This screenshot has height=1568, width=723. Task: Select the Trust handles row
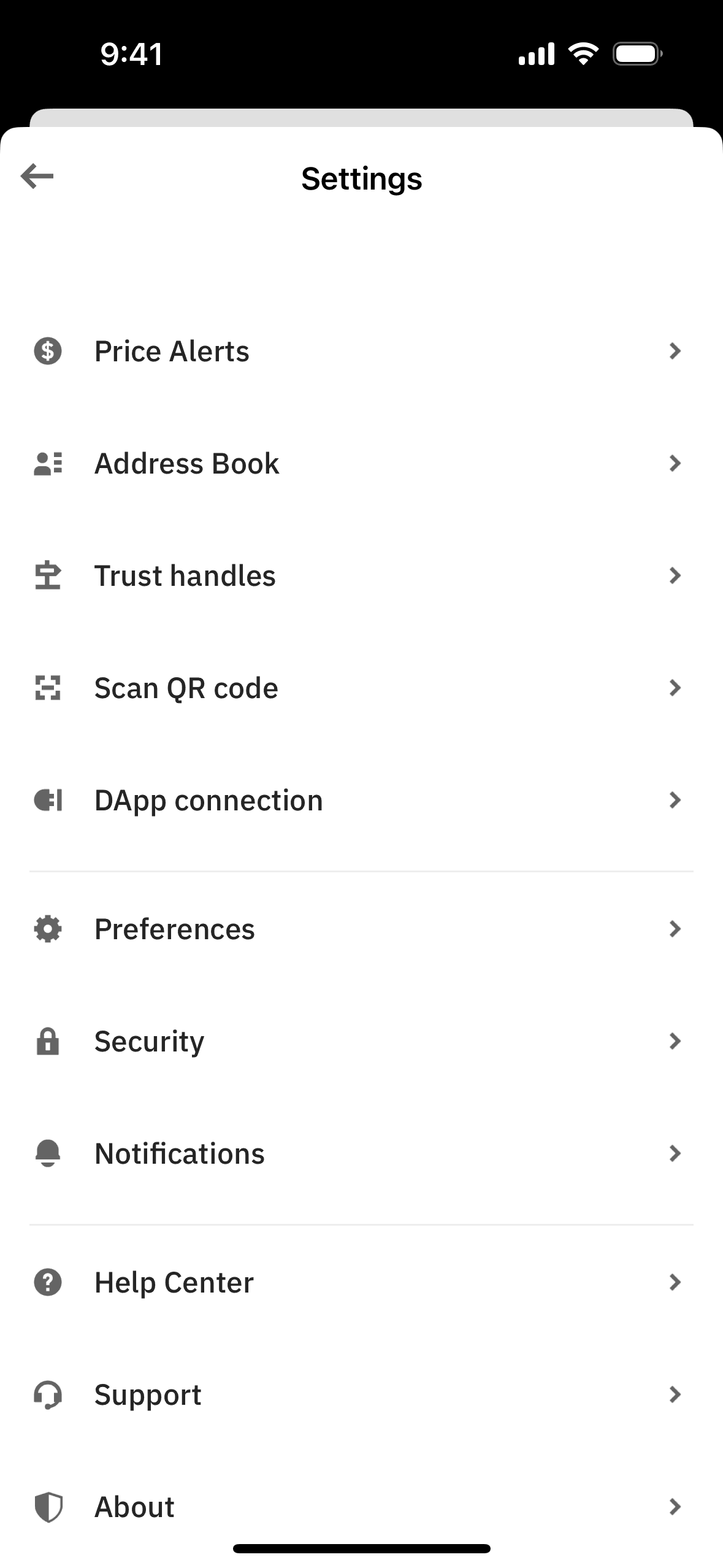click(x=361, y=576)
